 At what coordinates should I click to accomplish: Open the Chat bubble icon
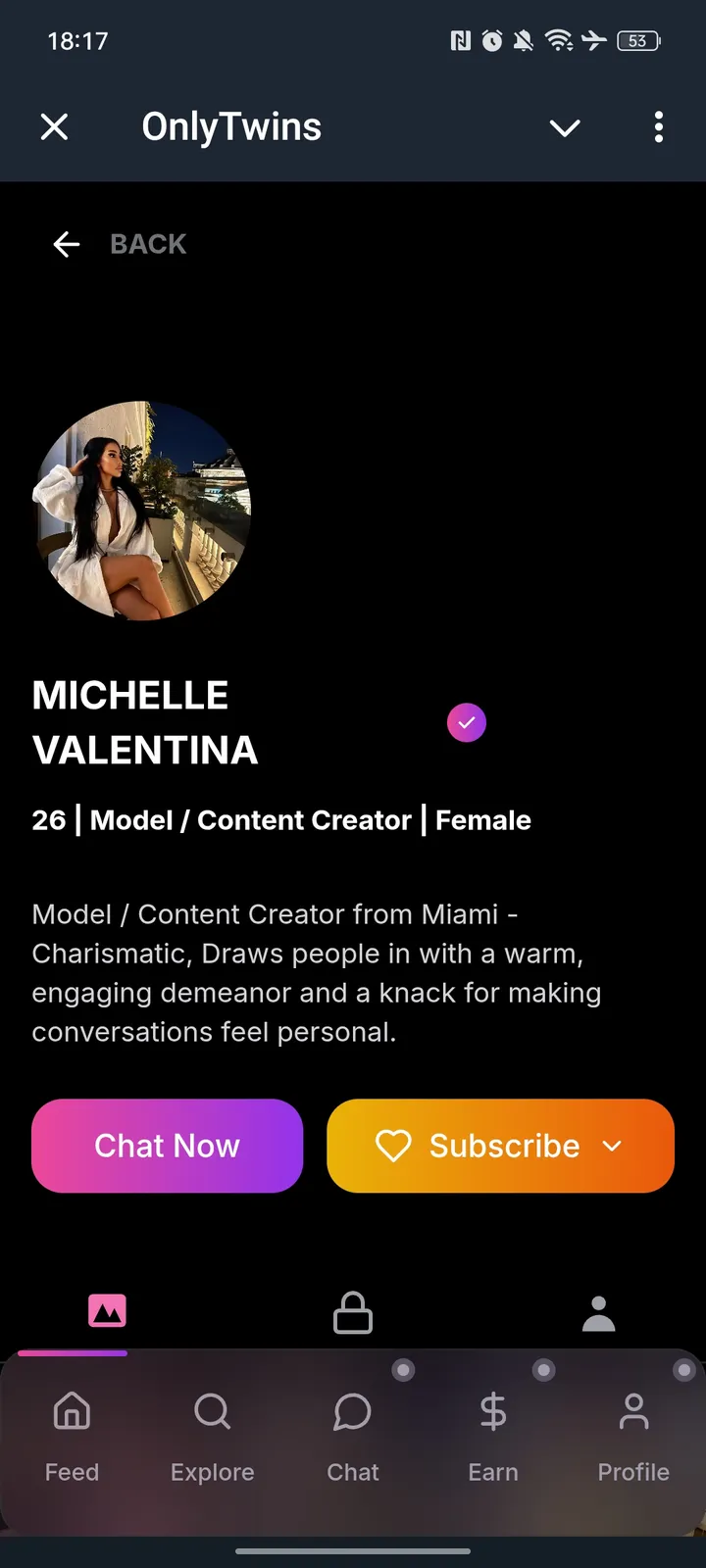click(352, 1412)
